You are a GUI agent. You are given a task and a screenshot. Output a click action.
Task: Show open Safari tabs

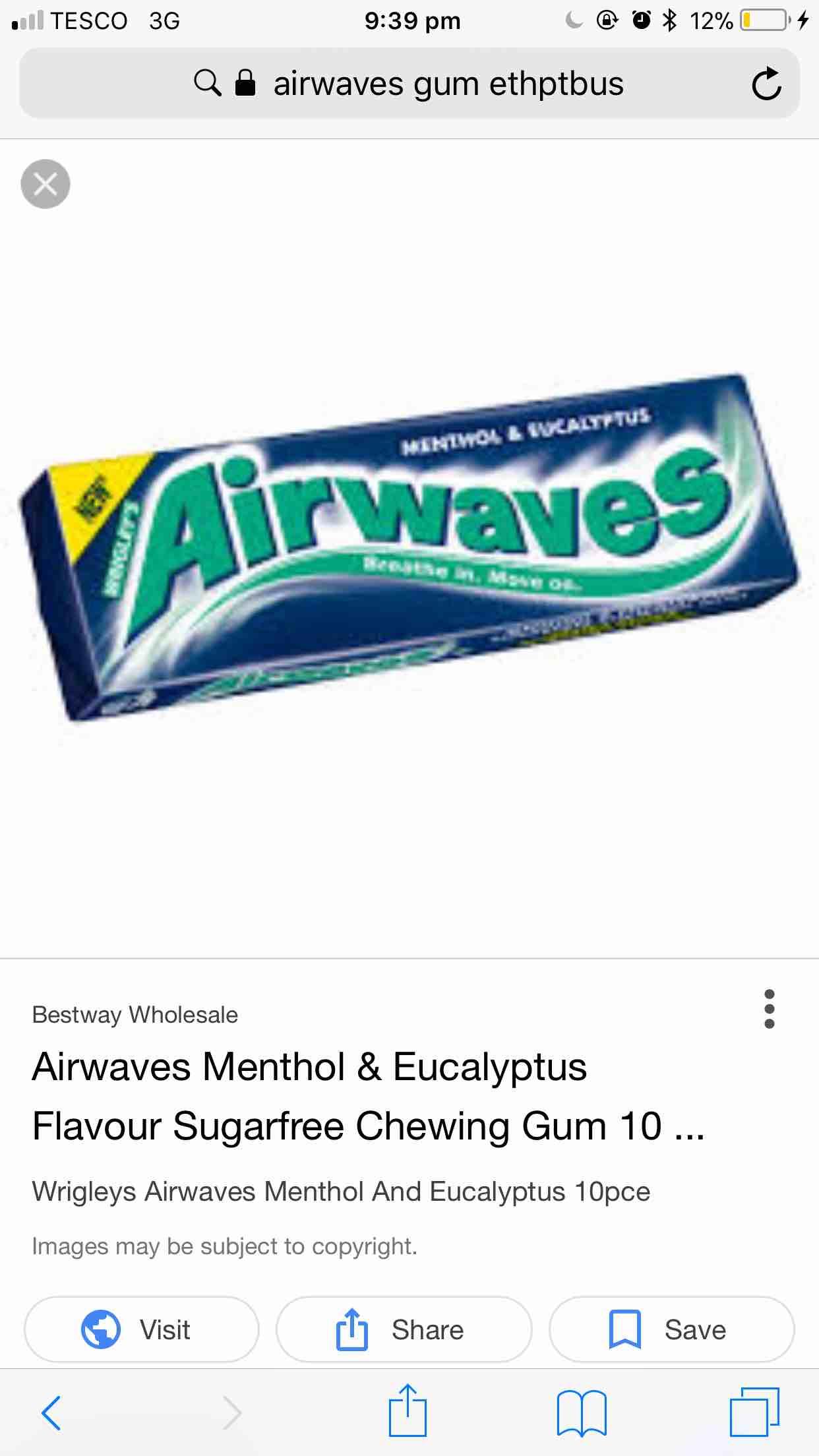[x=754, y=1412]
